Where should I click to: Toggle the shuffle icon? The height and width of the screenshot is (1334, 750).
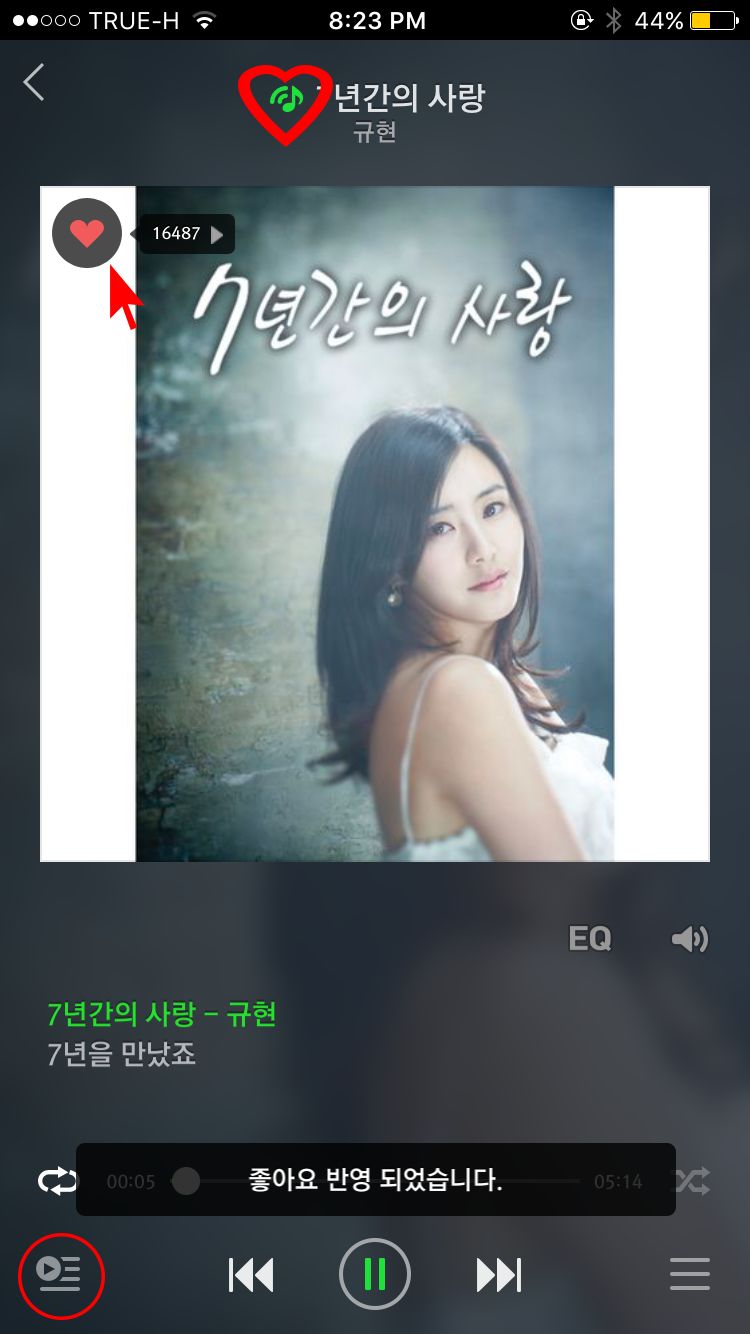pyautogui.click(x=692, y=1181)
